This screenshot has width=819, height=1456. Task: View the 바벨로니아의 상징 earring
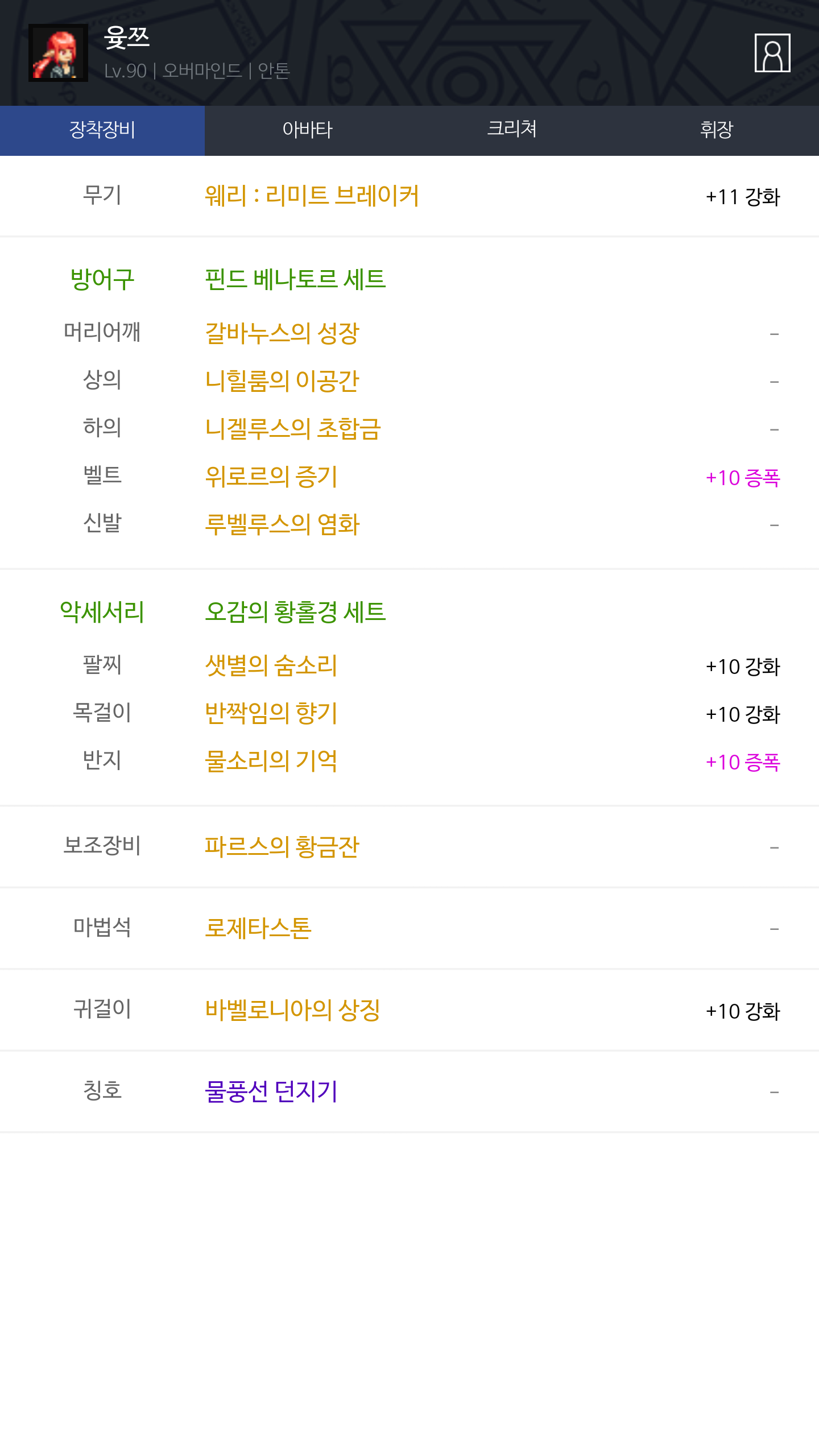click(x=293, y=1010)
